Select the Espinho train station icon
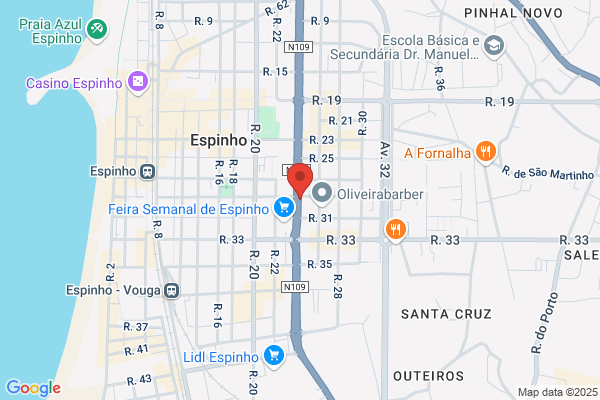Screen dimensions: 600x400 tap(148, 171)
